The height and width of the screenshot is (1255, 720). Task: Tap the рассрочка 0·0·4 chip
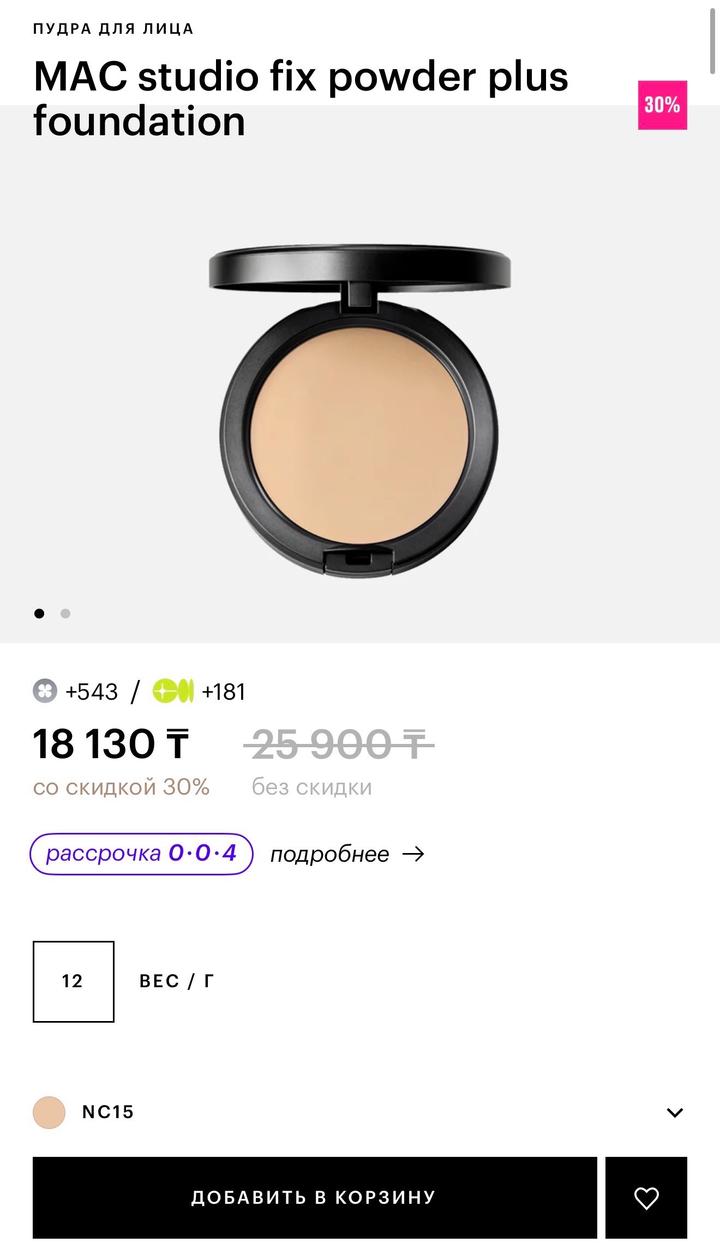coord(141,854)
